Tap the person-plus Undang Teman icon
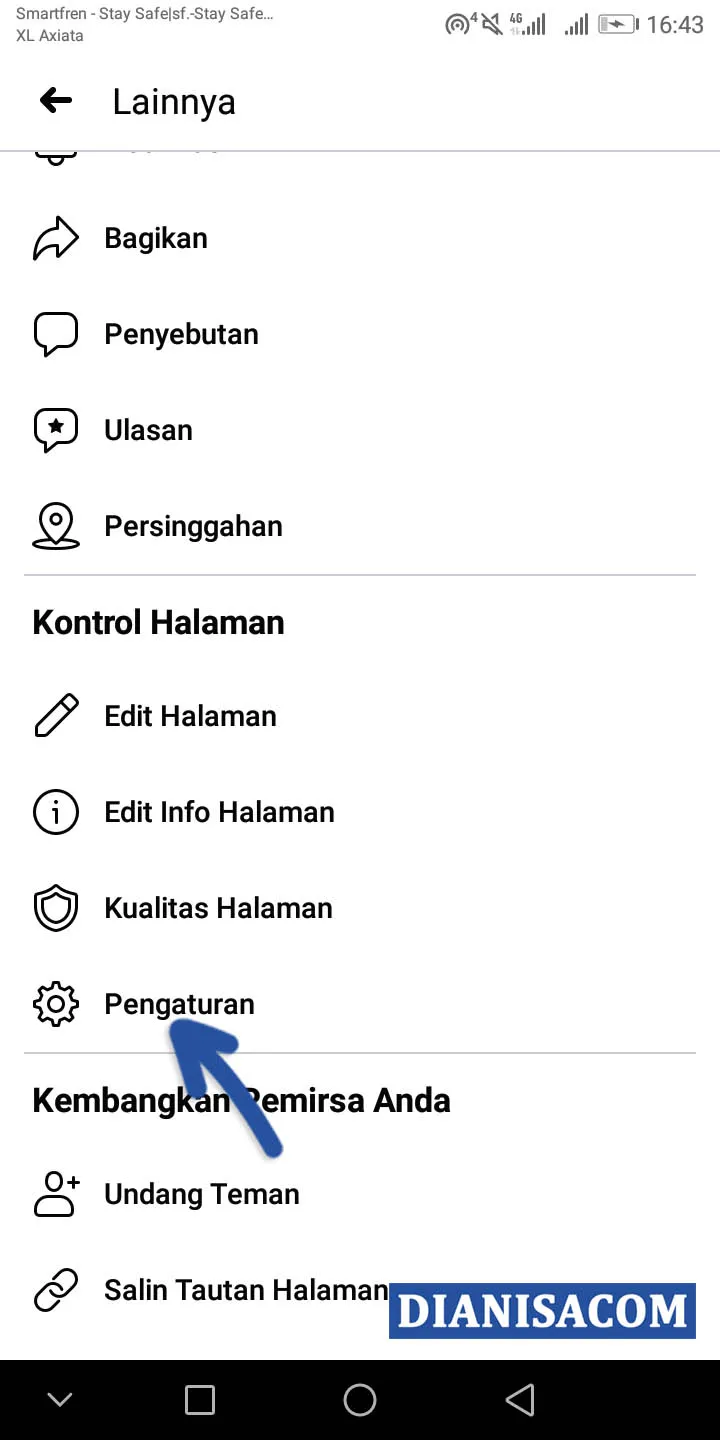 click(x=55, y=1193)
